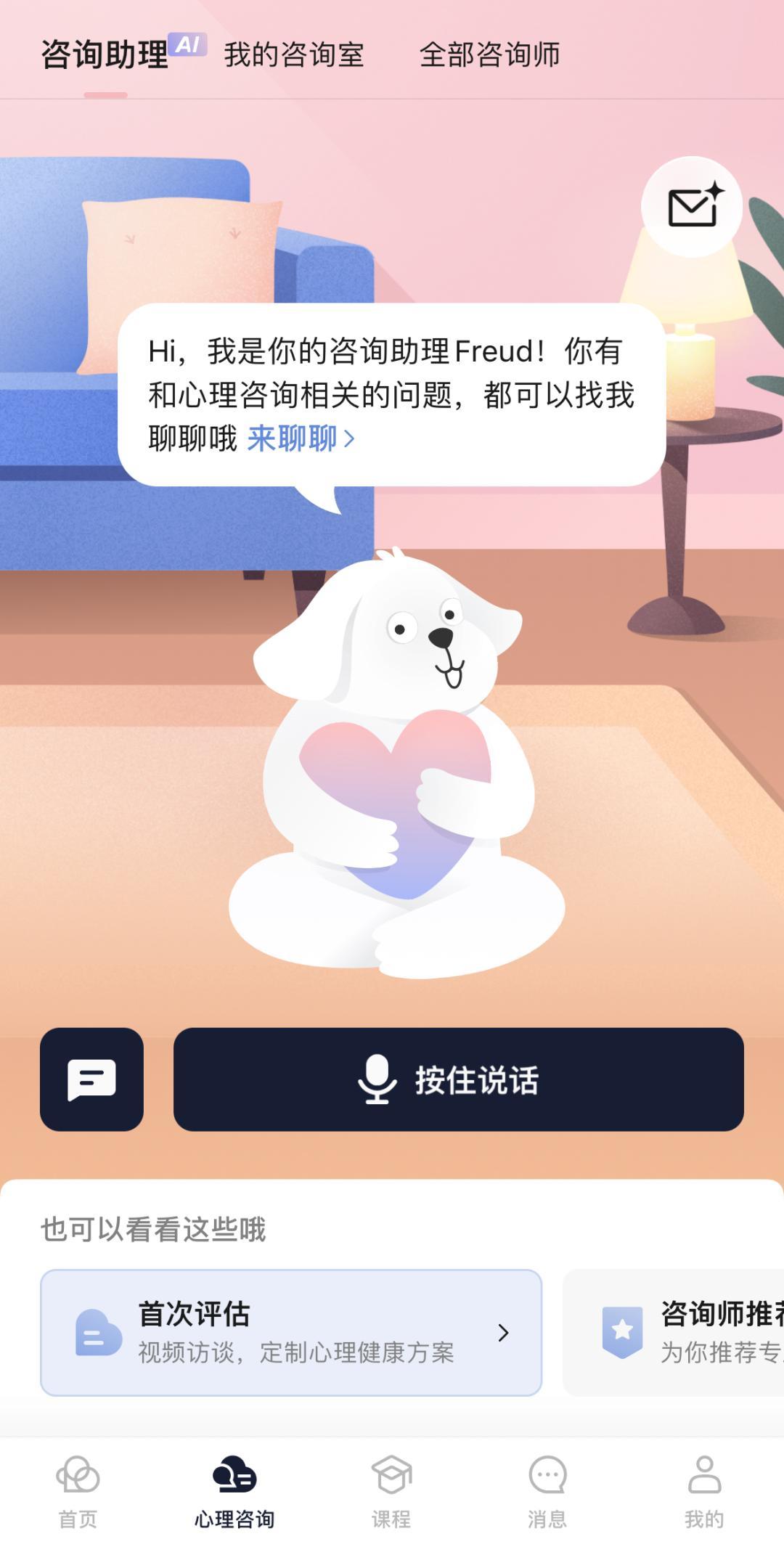This screenshot has height=1568, width=784.
Task: Tap the 按住说话 voice button
Action: [x=458, y=1079]
